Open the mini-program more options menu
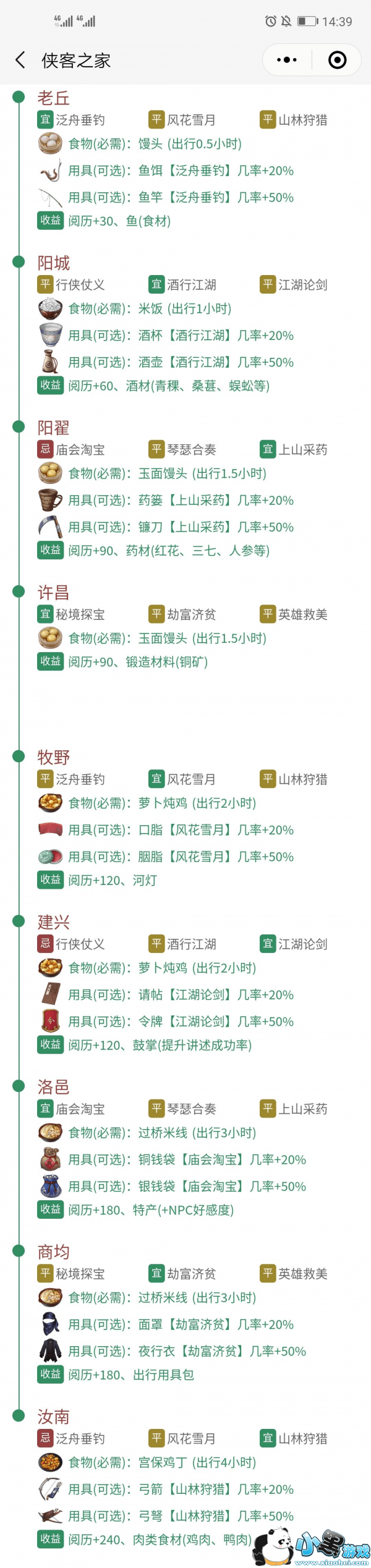The image size is (371, 1568). (x=287, y=60)
